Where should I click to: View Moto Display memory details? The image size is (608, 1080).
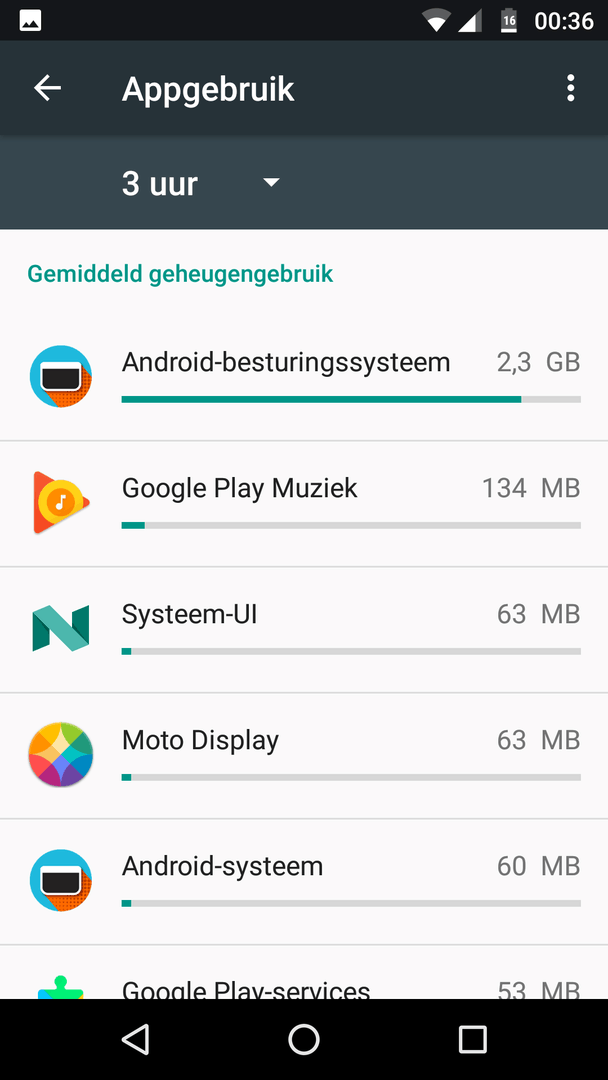pos(304,755)
